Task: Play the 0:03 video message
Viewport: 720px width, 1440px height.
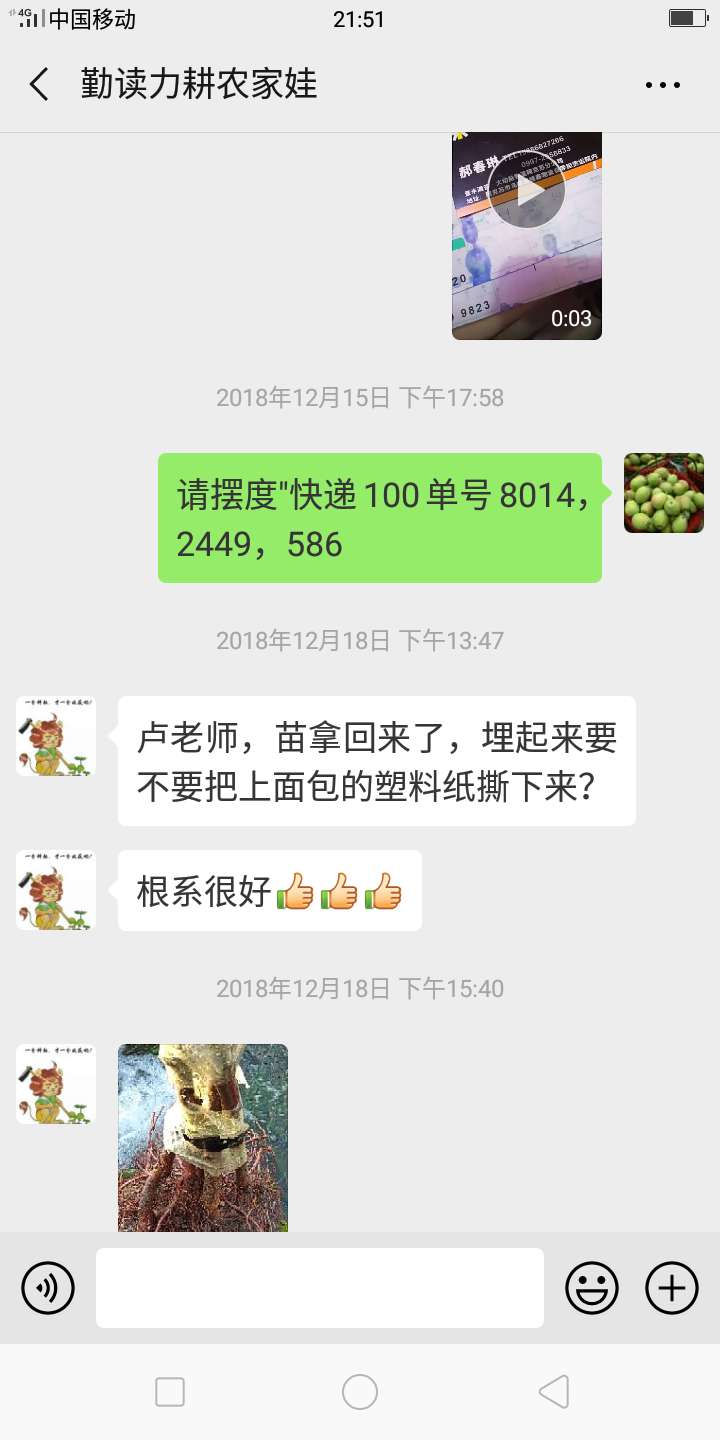Action: pos(527,236)
